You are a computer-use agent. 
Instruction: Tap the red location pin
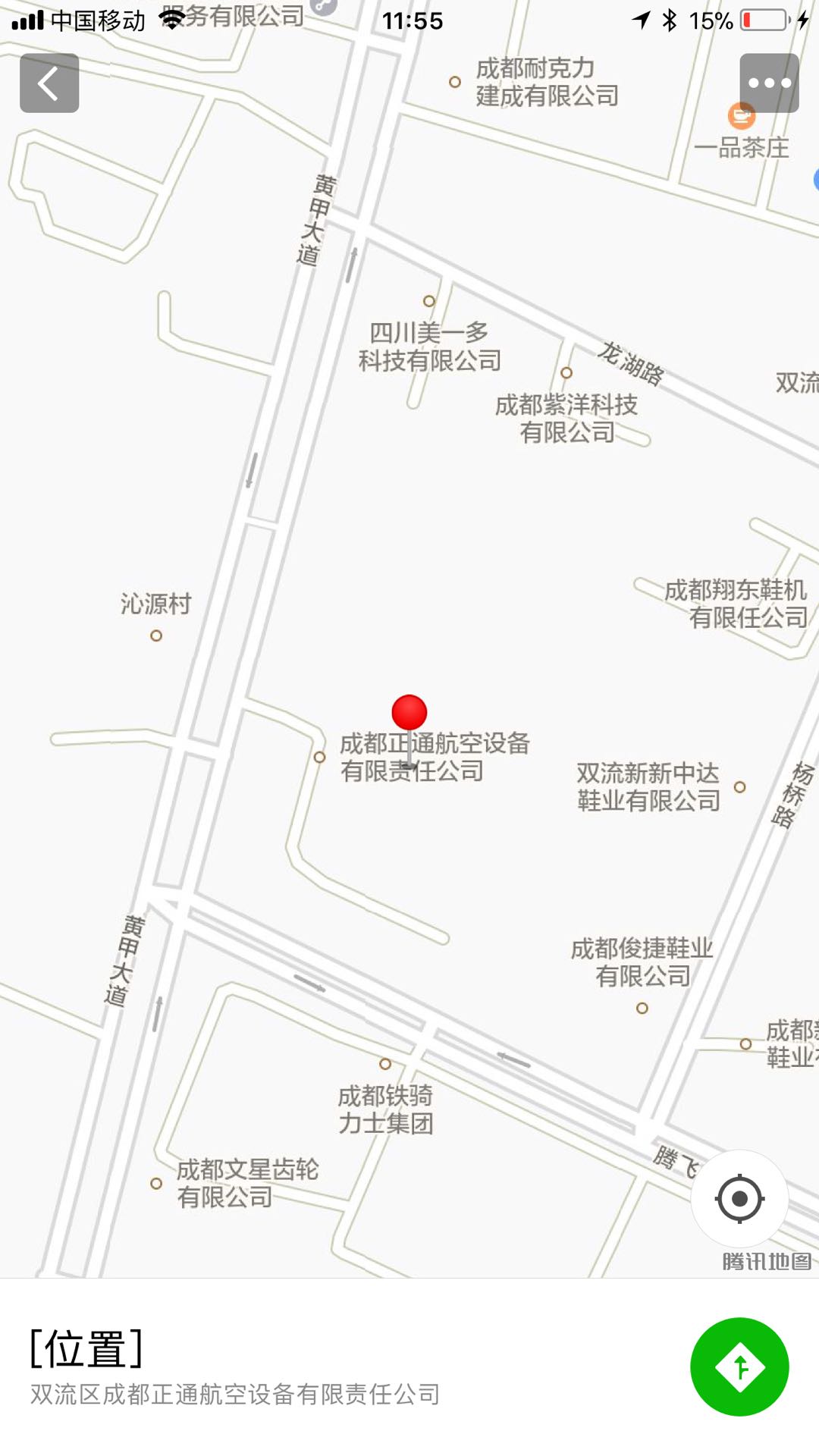tap(409, 714)
